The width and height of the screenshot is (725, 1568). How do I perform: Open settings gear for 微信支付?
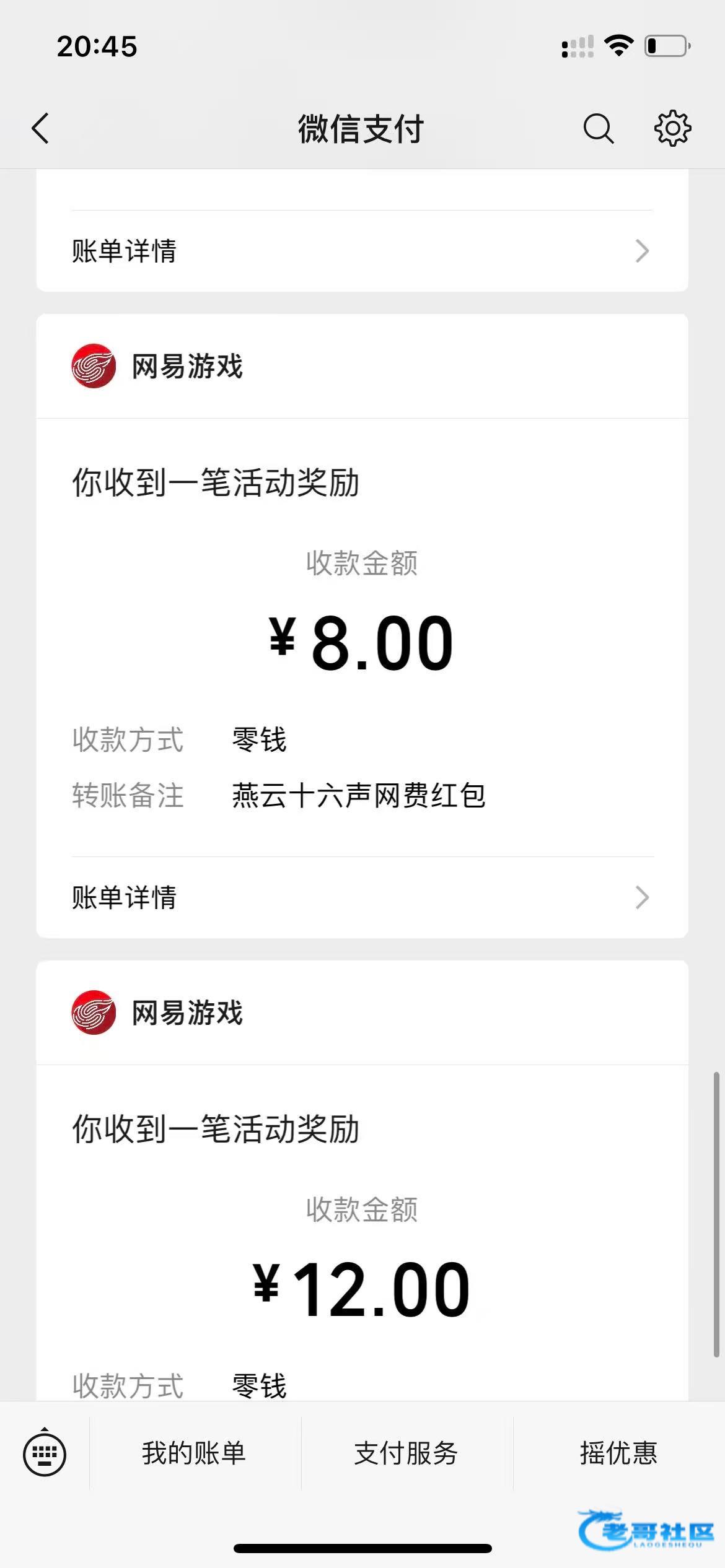click(x=672, y=129)
